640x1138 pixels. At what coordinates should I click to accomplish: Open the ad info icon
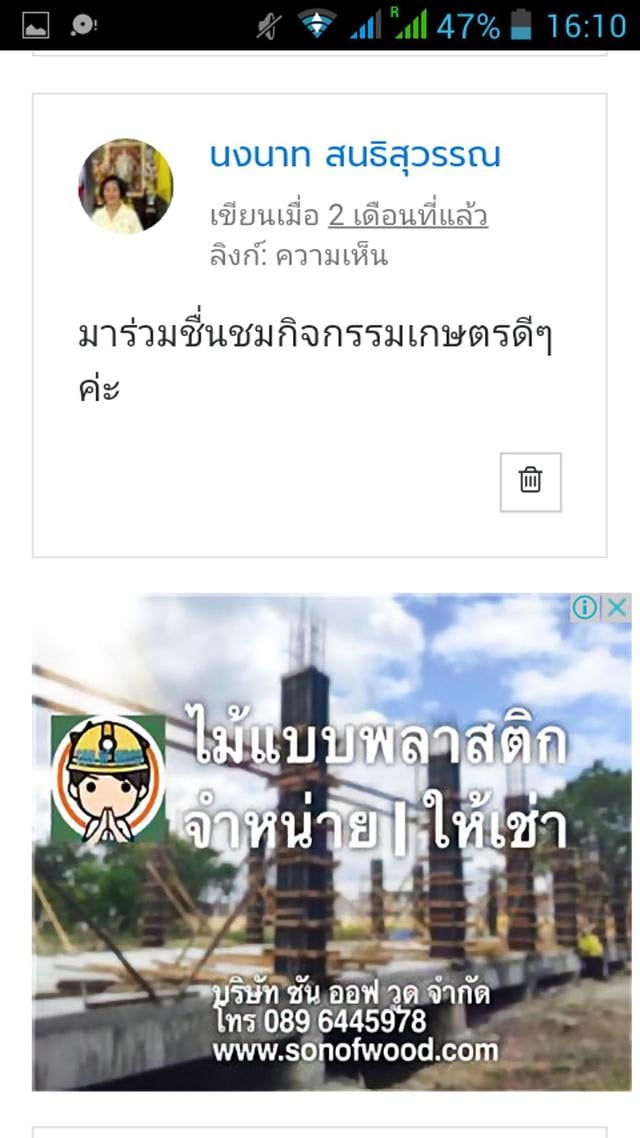click(586, 607)
